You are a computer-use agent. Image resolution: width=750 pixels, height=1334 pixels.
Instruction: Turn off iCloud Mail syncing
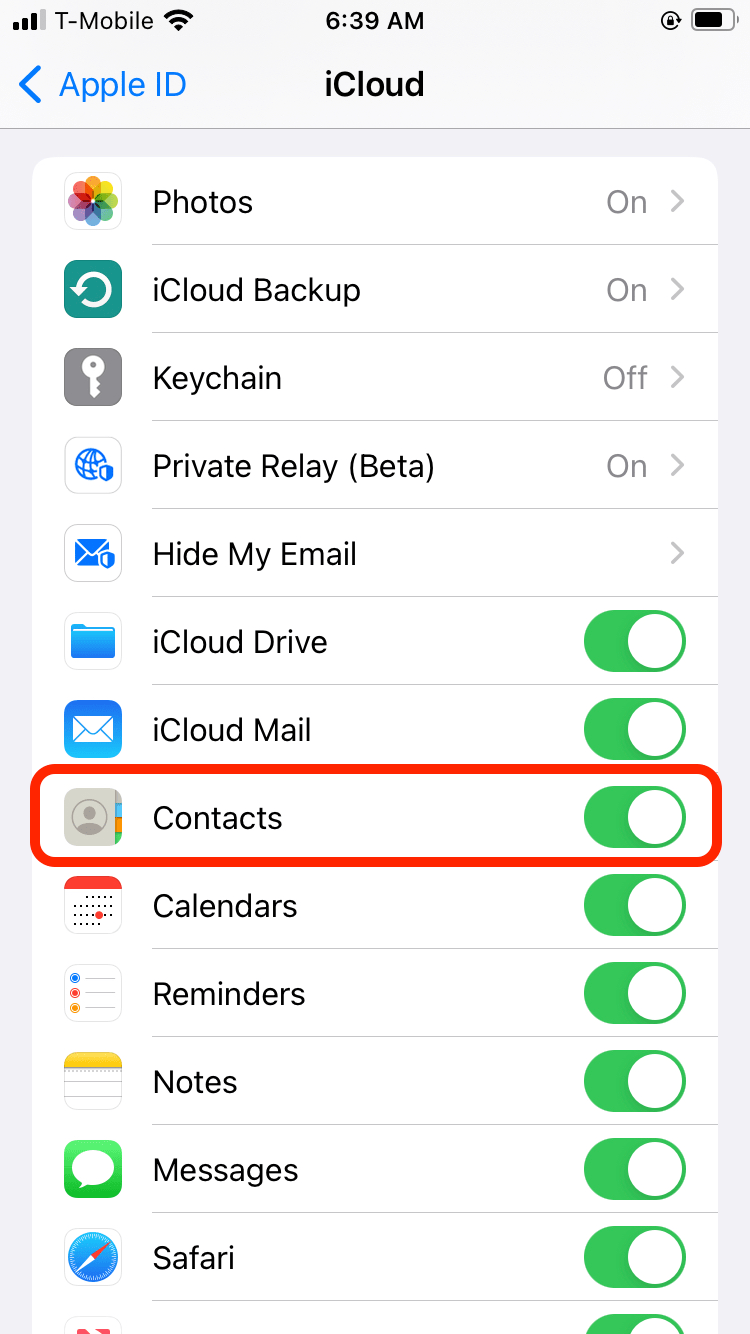pos(635,729)
